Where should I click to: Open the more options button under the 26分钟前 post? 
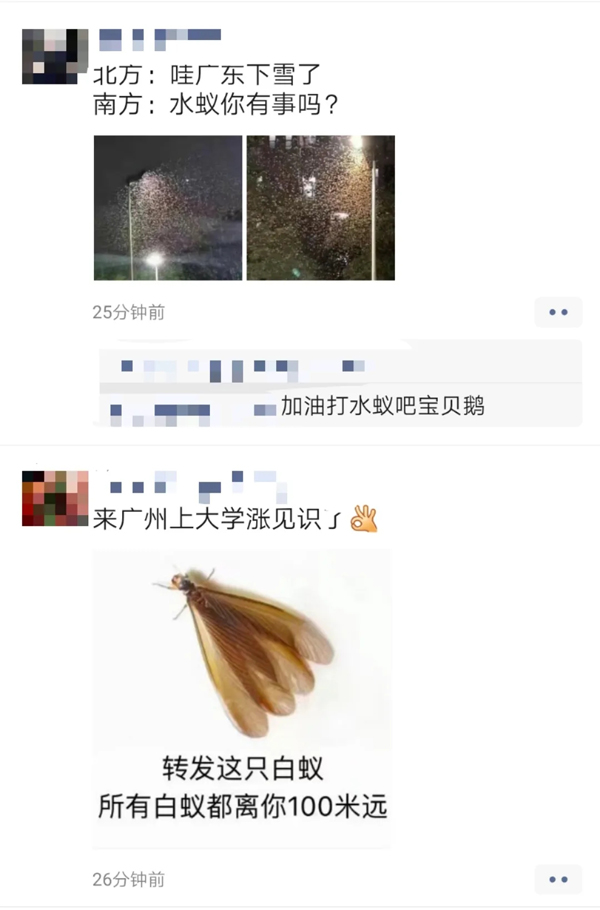coord(557,880)
